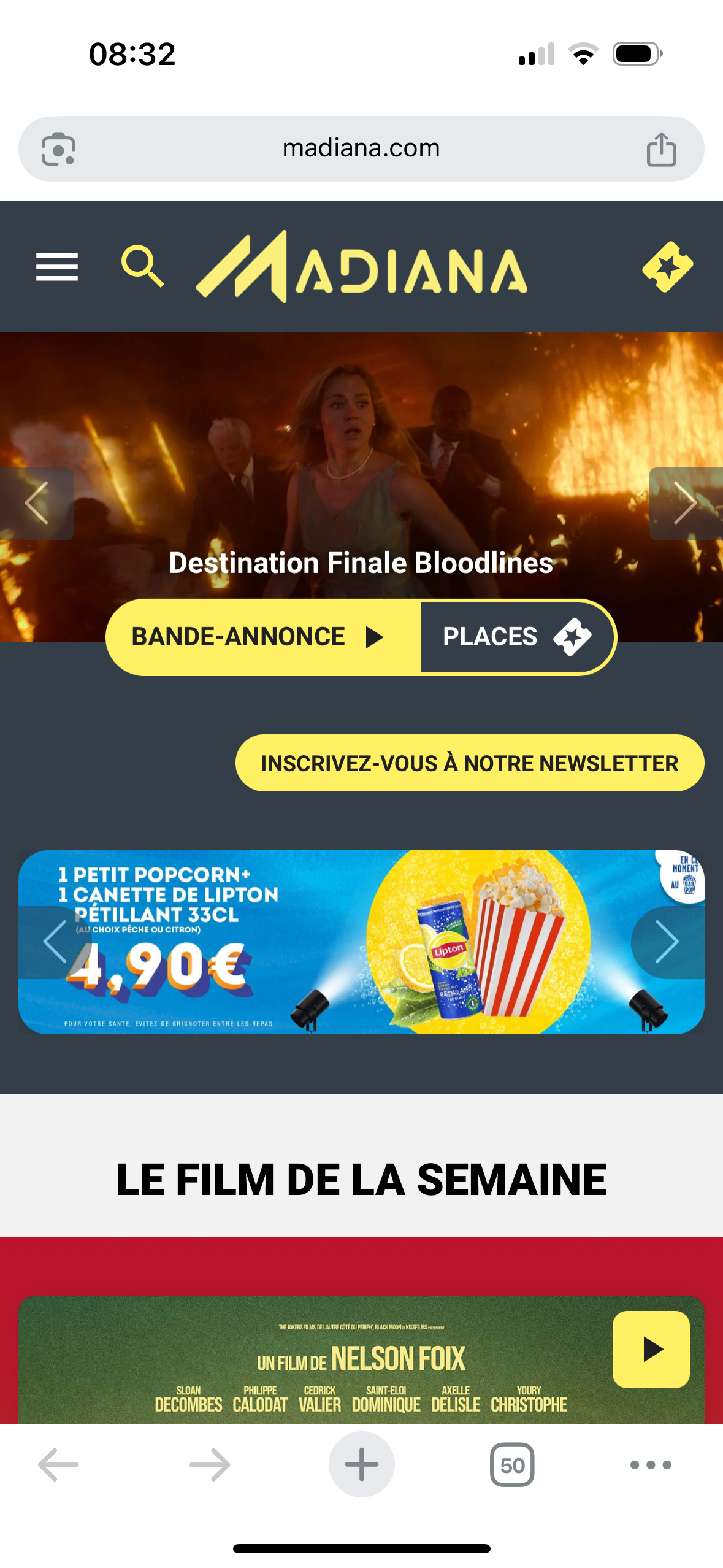Tap the ticket icon in the header
The width and height of the screenshot is (723, 1568).
(667, 267)
